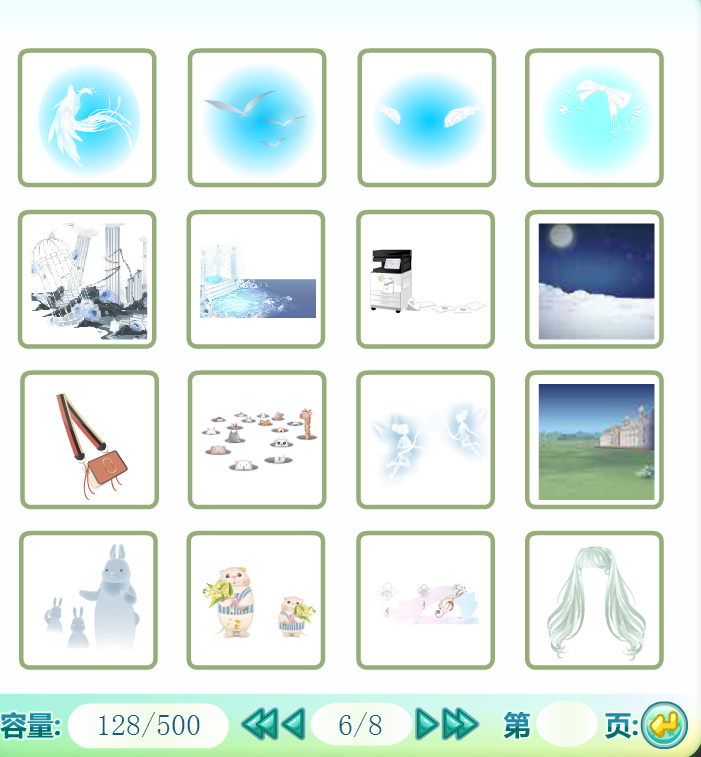
Task: Select the castle meadow background
Action: [x=594, y=440]
